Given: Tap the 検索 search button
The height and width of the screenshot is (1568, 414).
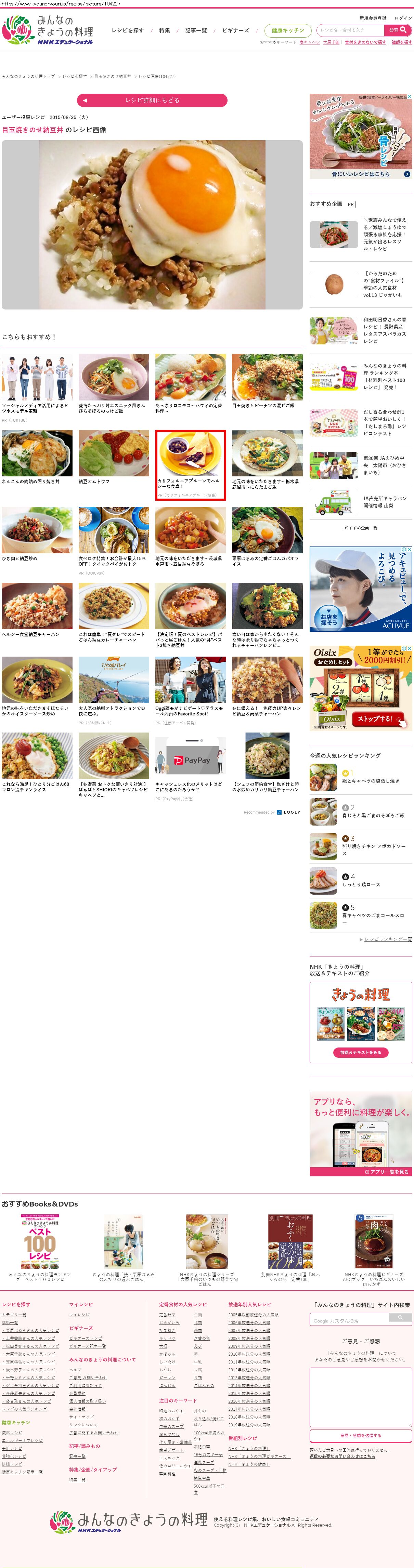Looking at the screenshot, I should click(398, 30).
